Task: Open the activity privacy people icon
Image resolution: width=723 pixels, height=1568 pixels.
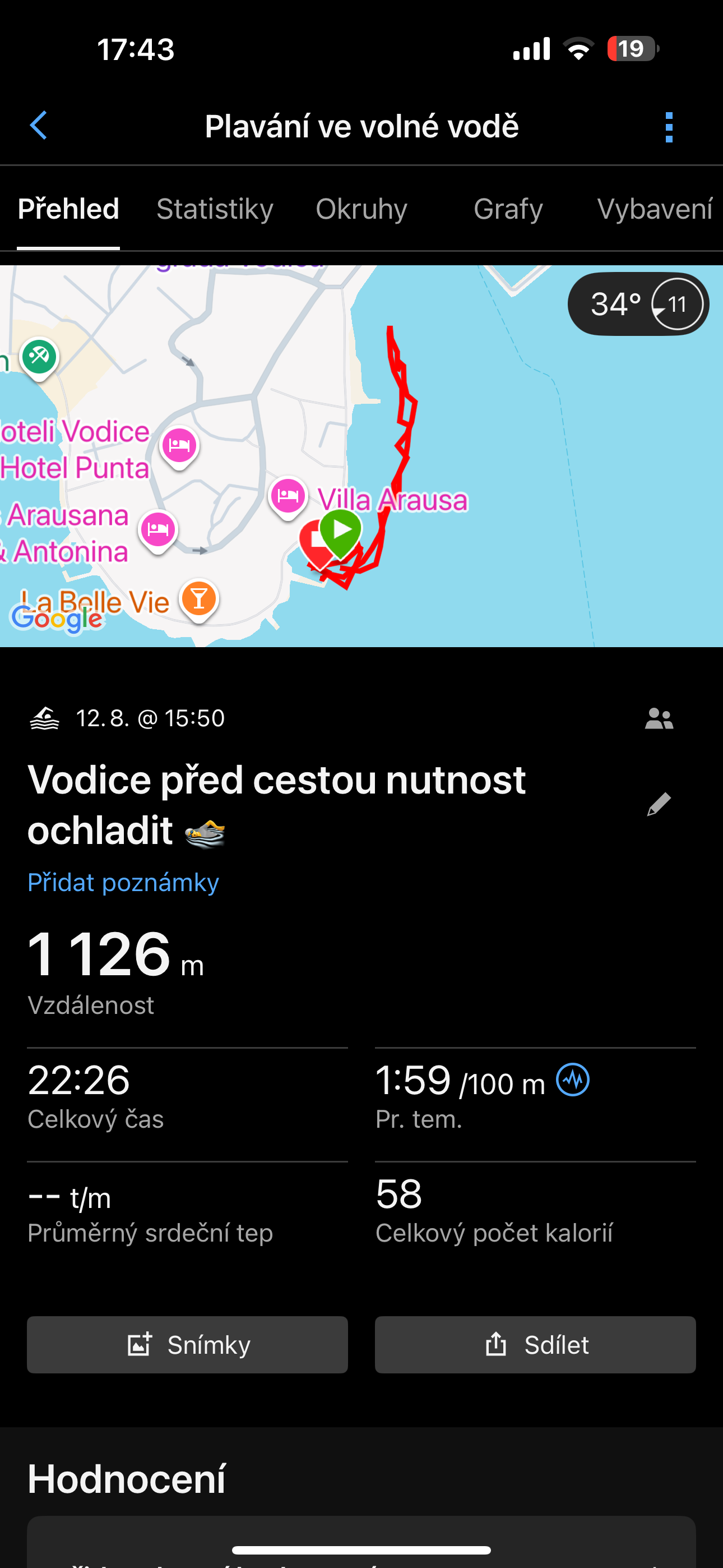Action: tap(659, 719)
